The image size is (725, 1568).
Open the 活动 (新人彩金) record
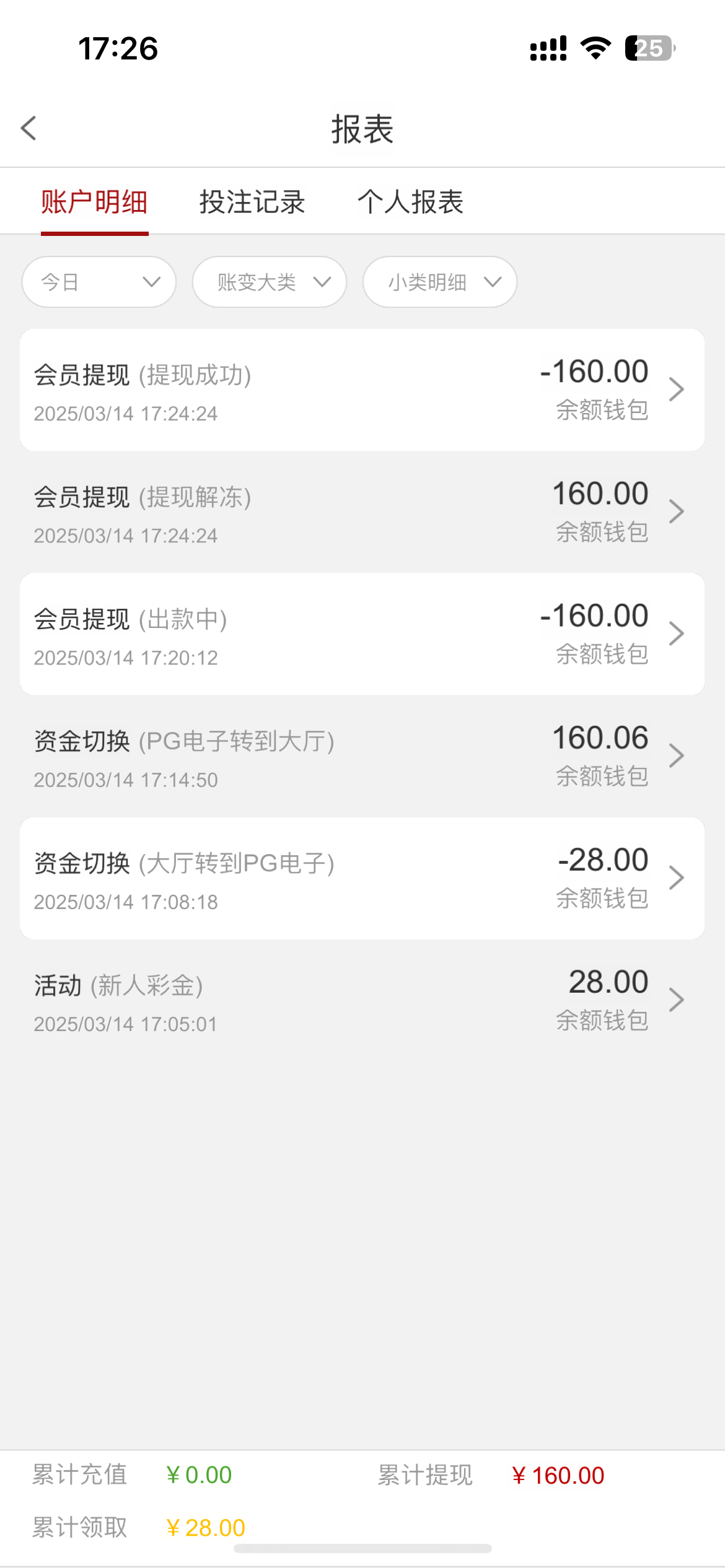[x=362, y=1000]
